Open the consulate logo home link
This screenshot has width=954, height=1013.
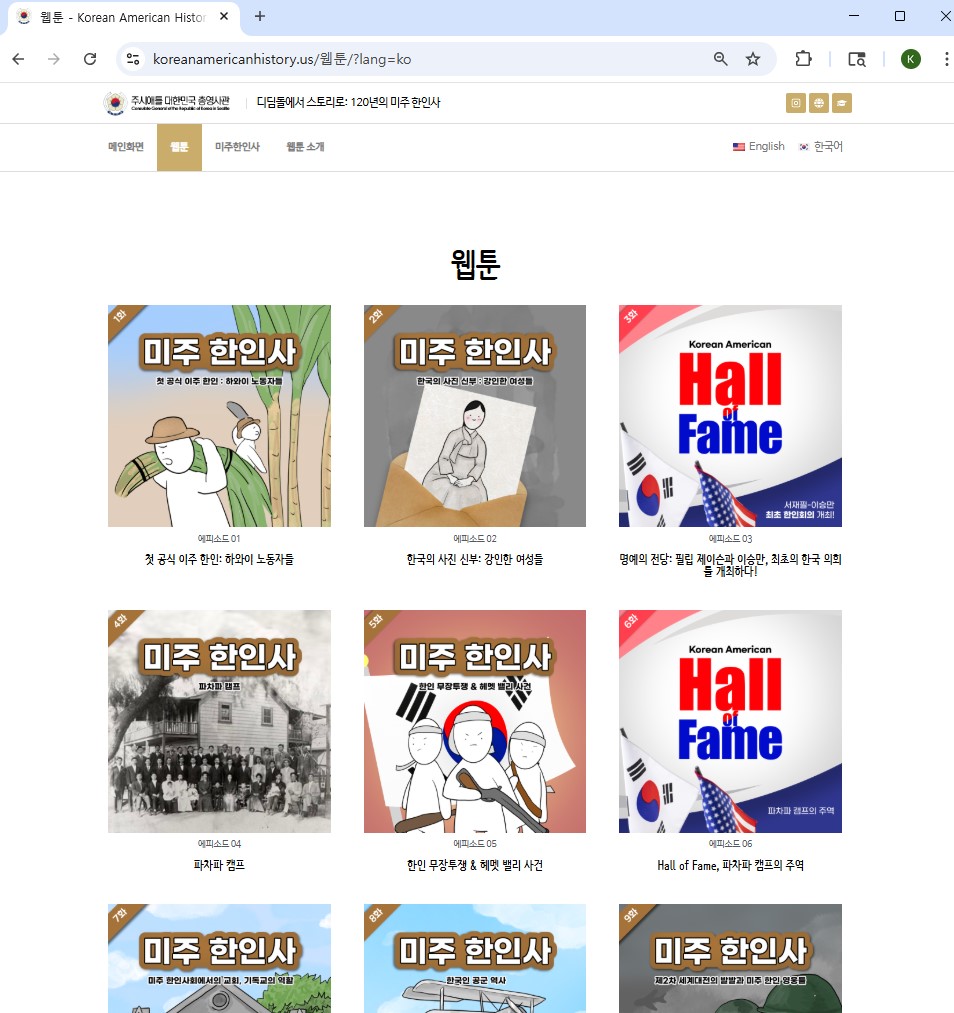[x=167, y=103]
